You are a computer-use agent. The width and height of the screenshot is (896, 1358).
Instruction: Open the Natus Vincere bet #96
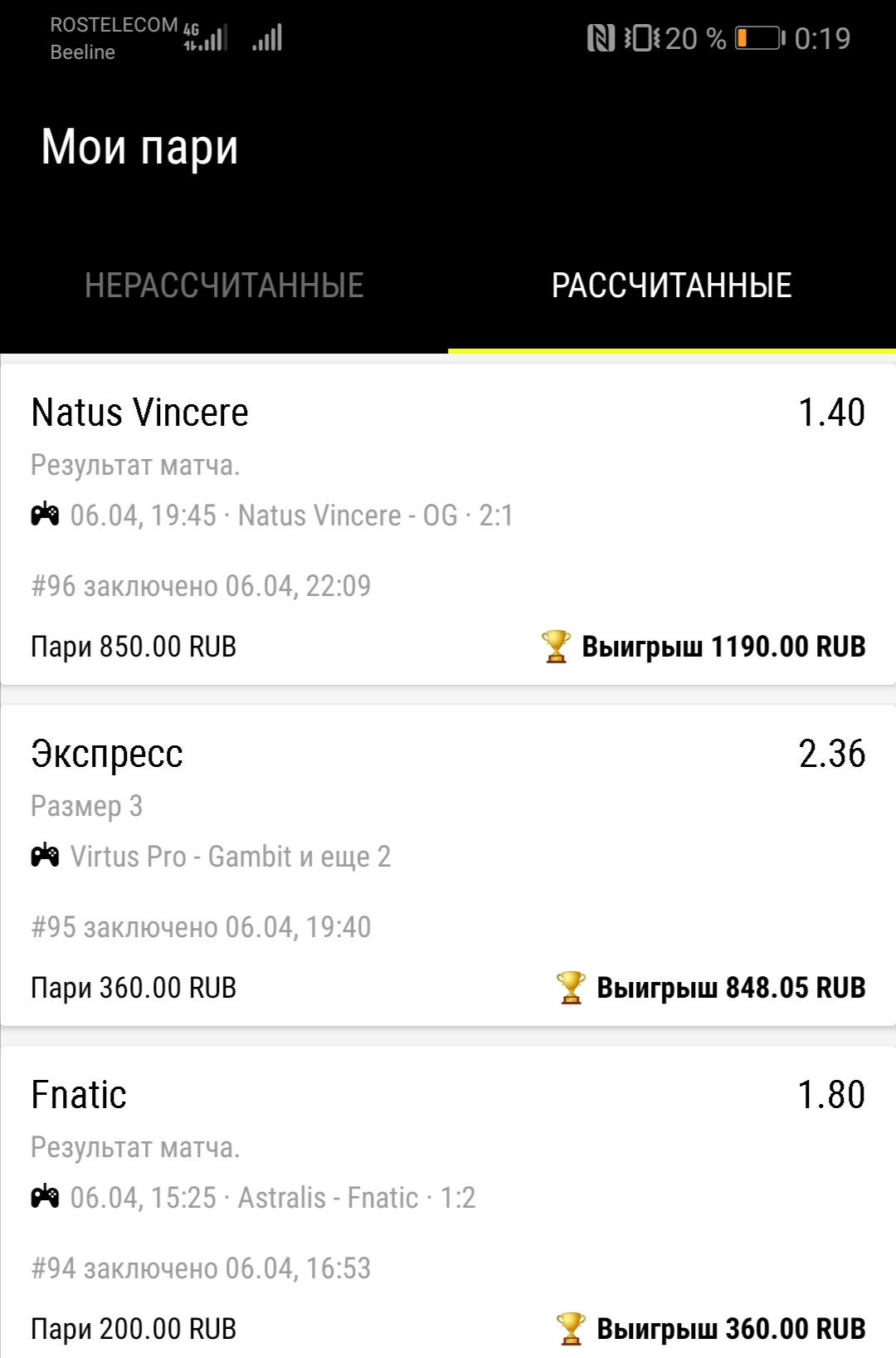(x=448, y=525)
